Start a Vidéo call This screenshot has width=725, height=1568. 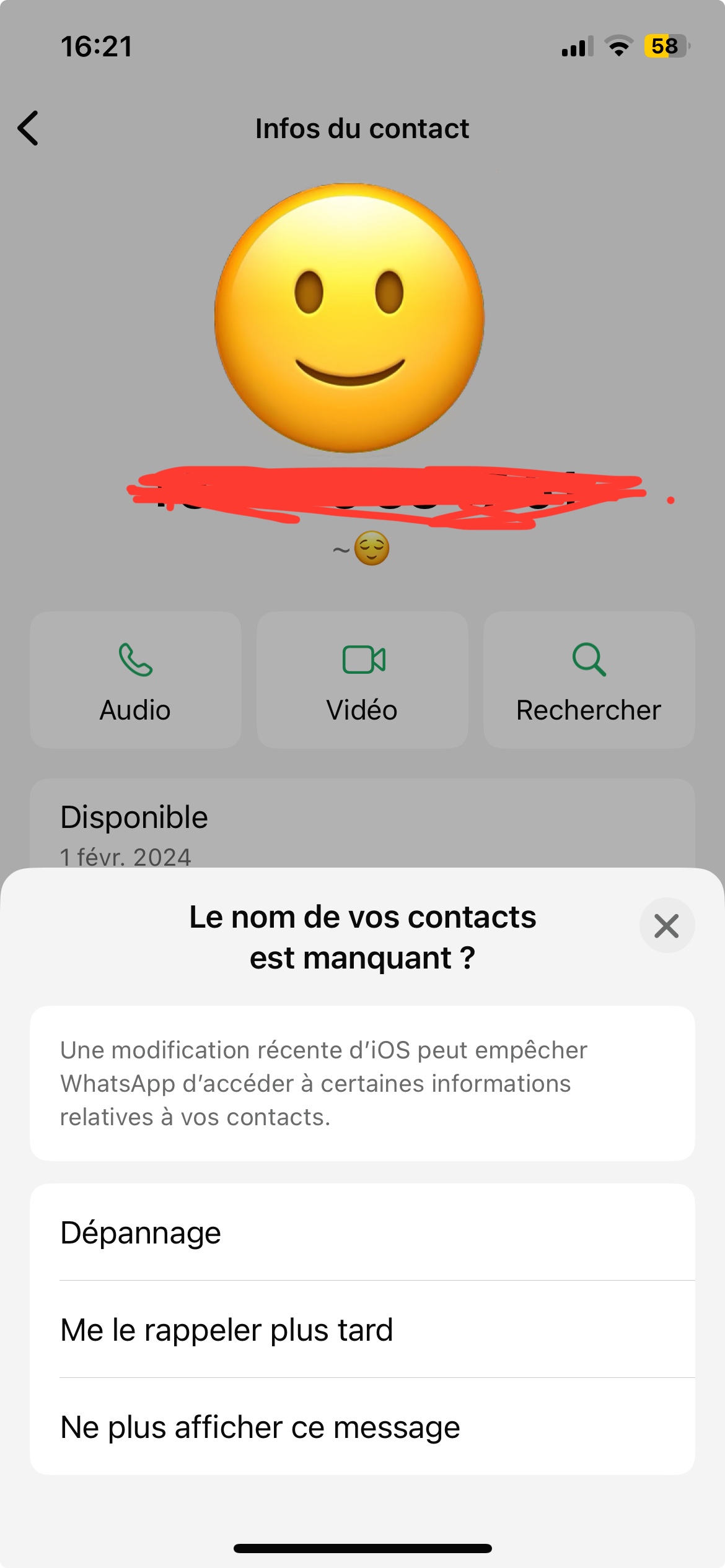pos(362,680)
